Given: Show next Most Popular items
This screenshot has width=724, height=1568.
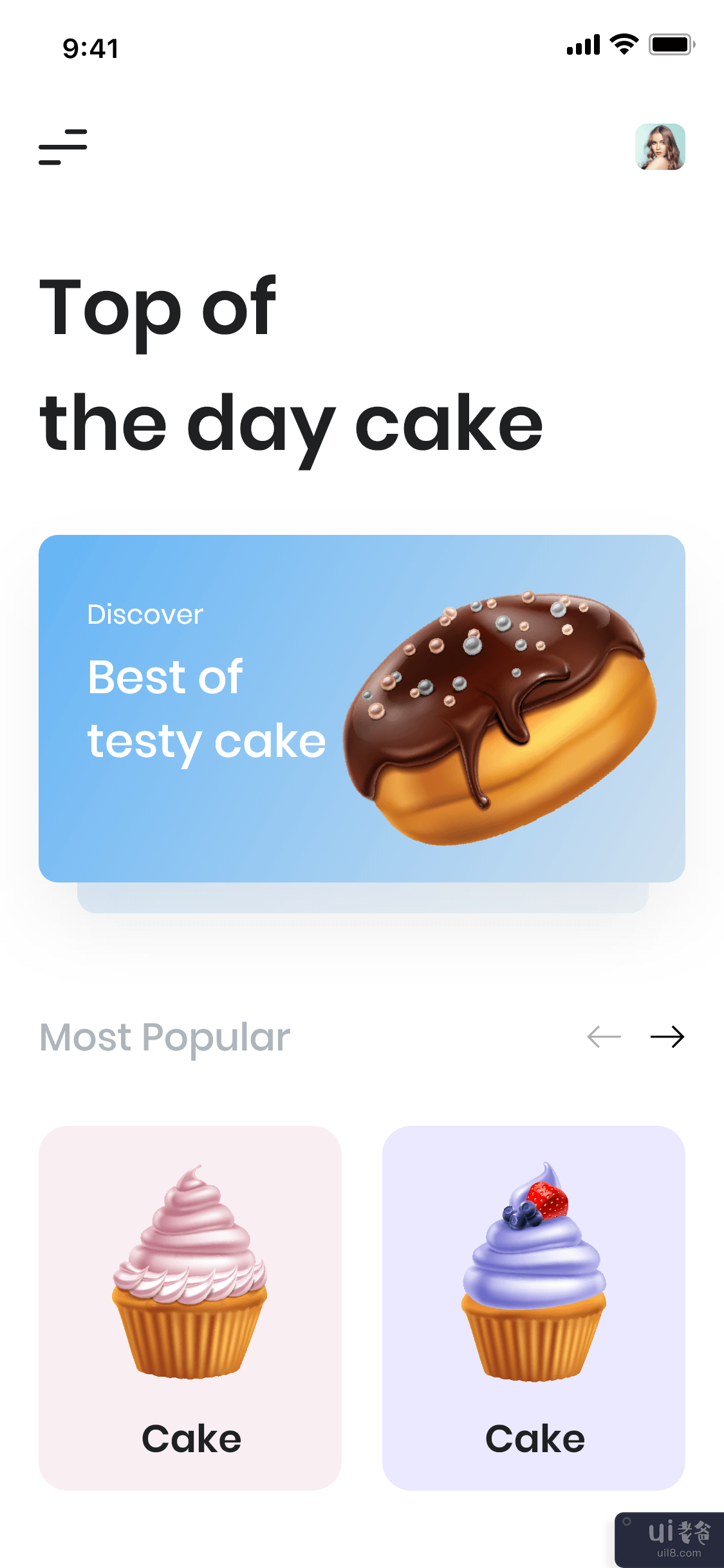Looking at the screenshot, I should click(x=667, y=1037).
